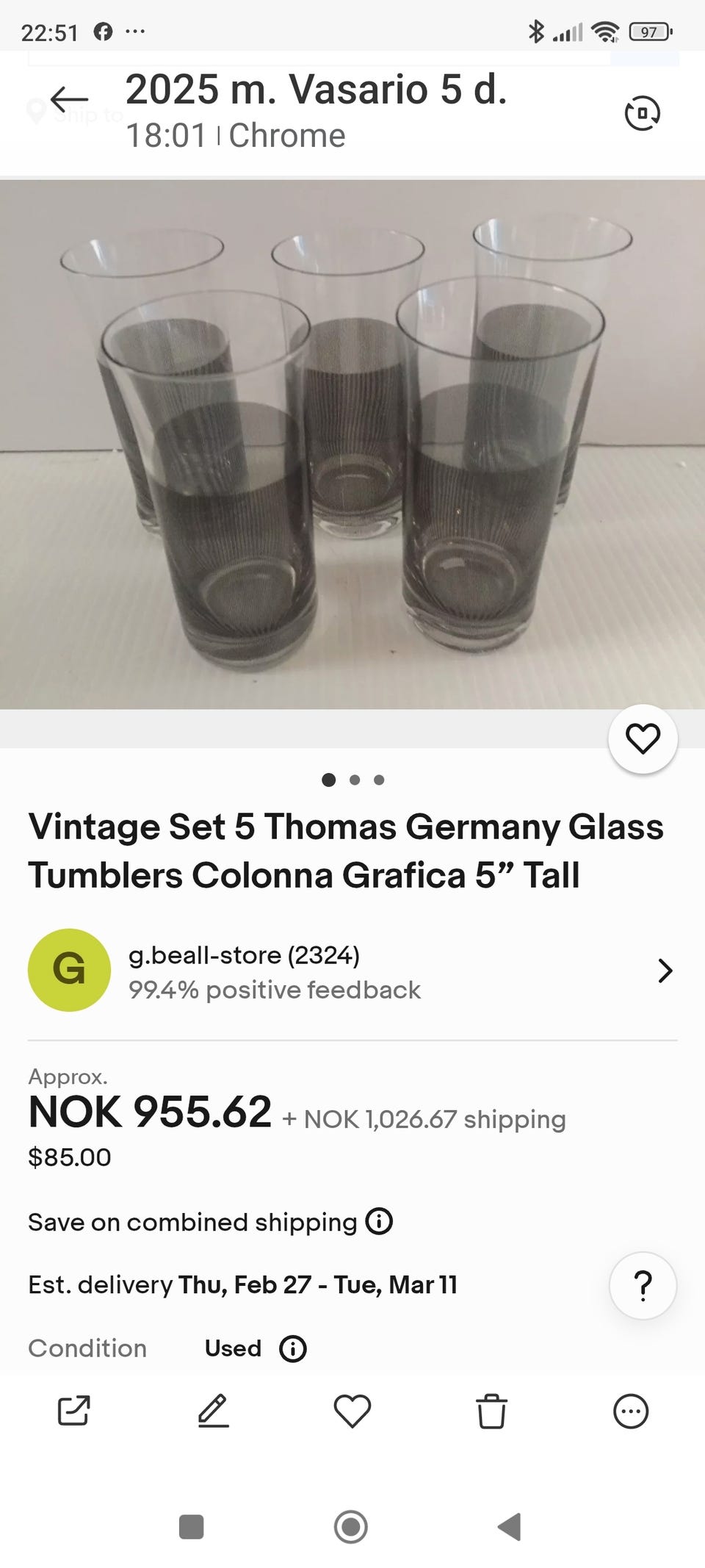Open external link via share icon

74,1410
